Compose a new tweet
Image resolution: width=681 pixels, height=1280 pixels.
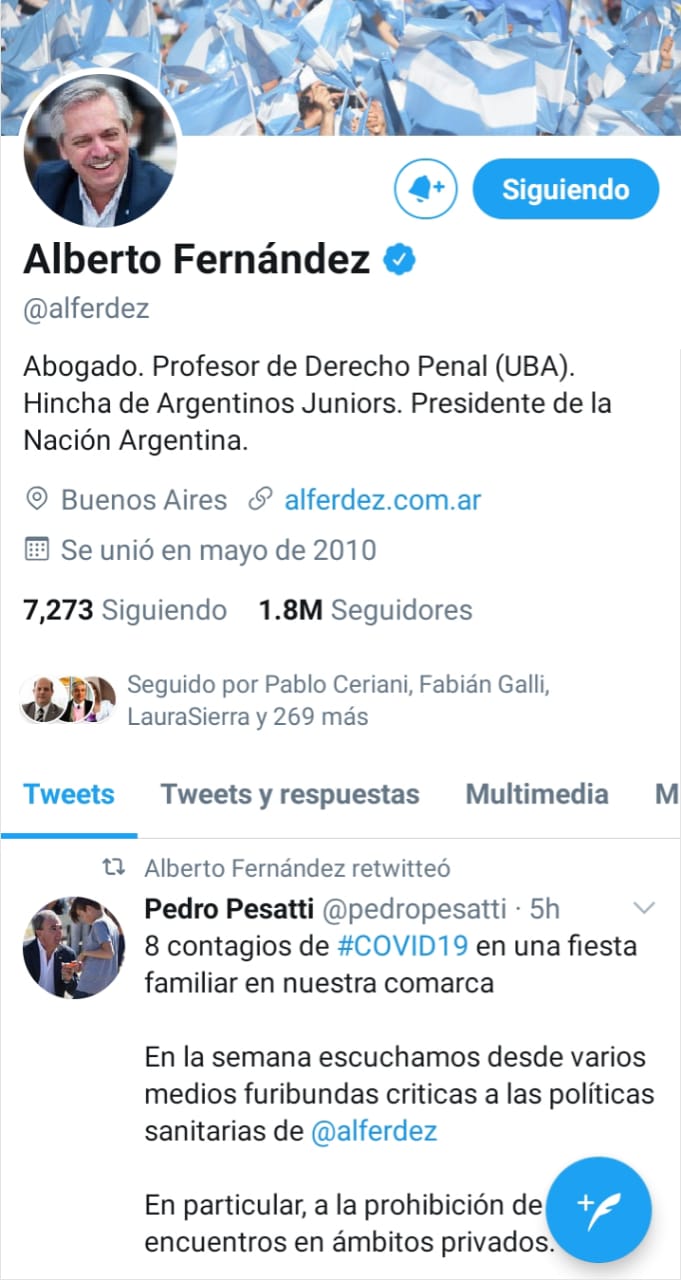(600, 1208)
